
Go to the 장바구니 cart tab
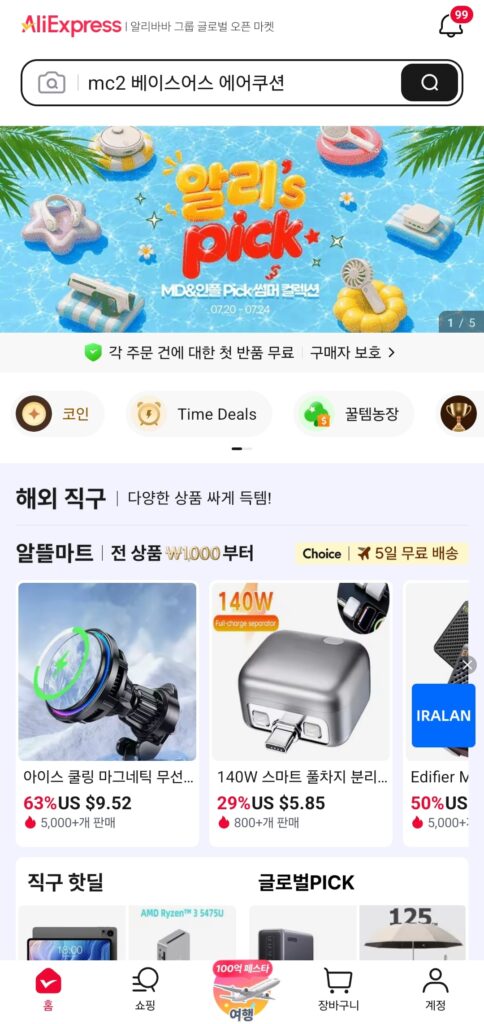click(x=338, y=990)
